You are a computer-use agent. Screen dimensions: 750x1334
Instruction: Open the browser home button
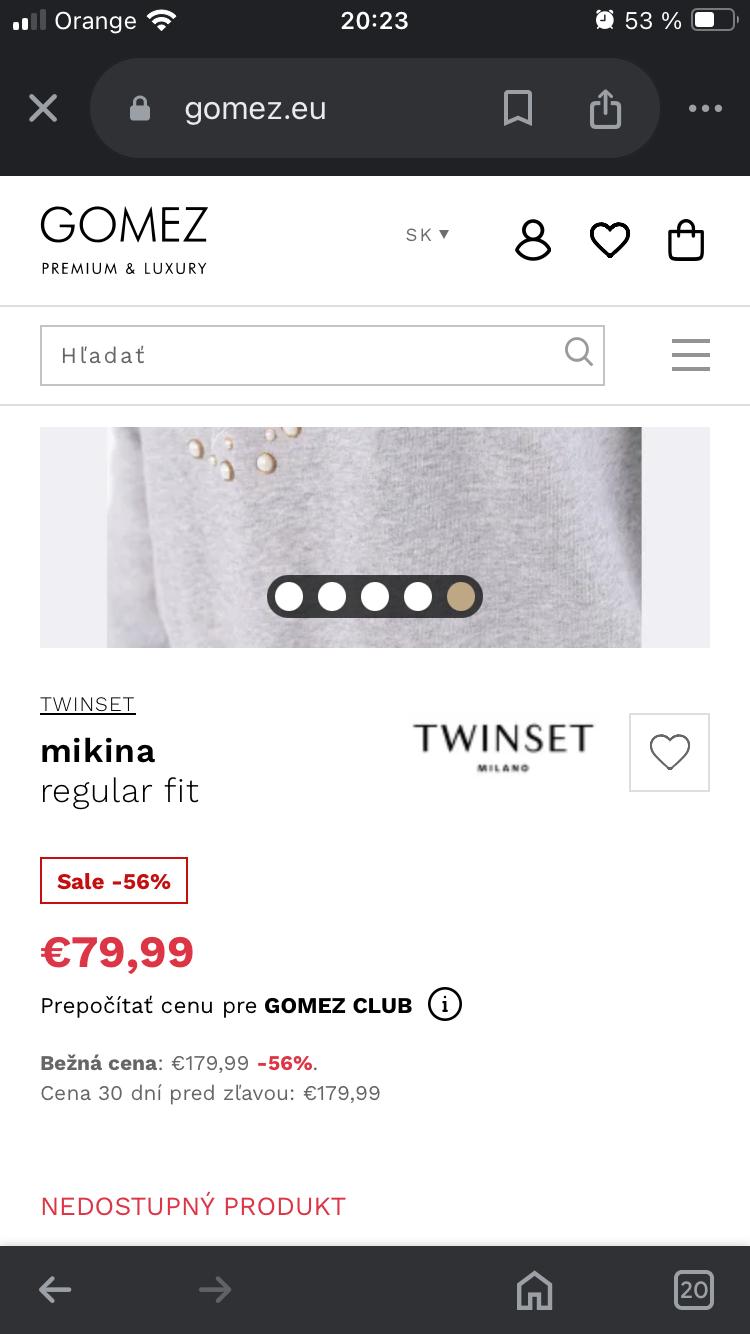534,1290
